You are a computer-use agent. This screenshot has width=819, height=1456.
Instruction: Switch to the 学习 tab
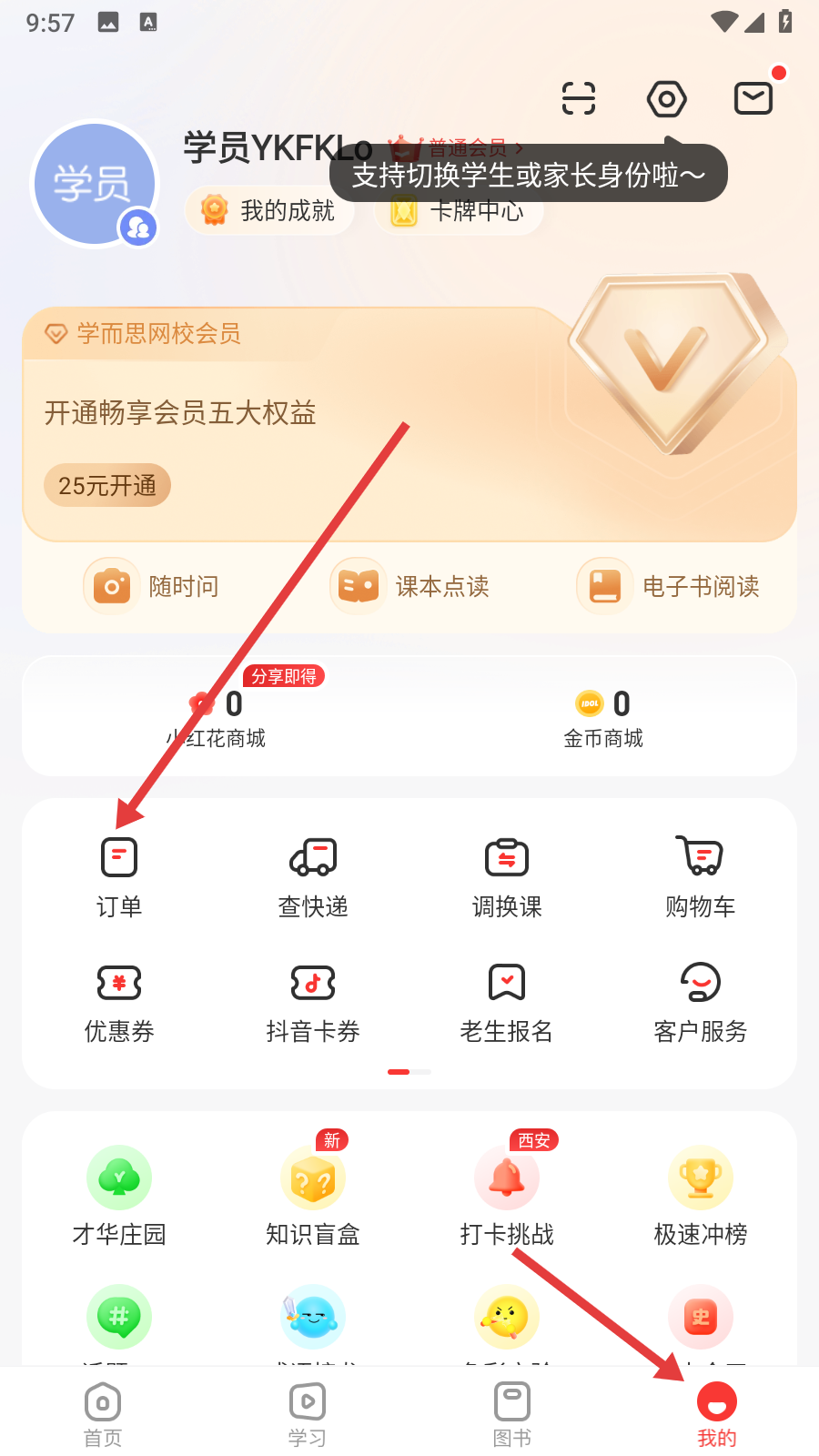(x=308, y=1415)
